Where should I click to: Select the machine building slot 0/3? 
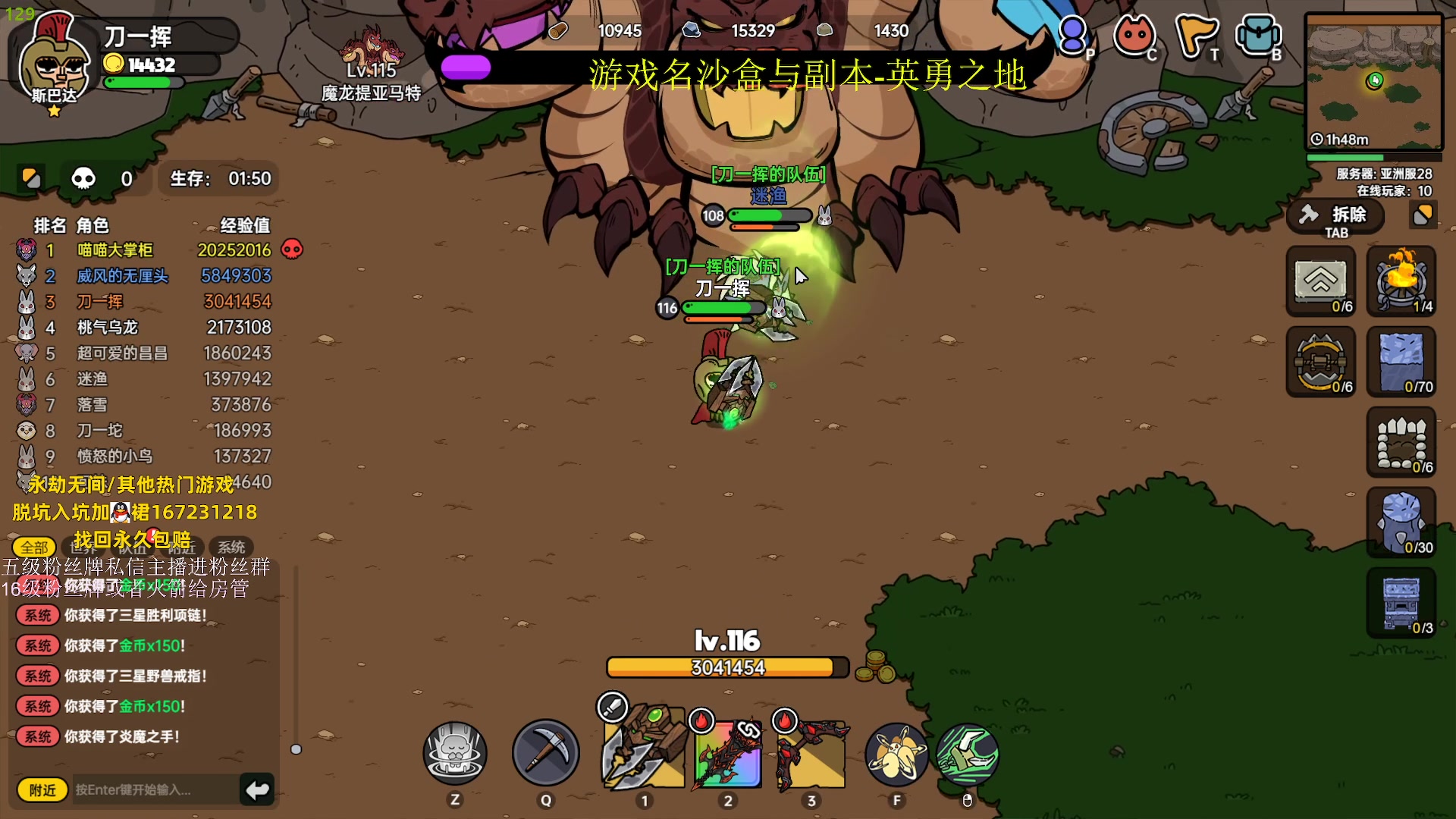pyautogui.click(x=1401, y=603)
